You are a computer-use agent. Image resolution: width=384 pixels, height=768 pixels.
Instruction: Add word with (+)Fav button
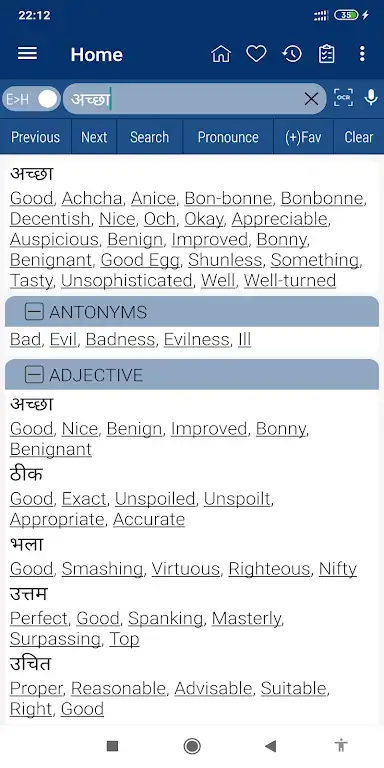pos(303,137)
